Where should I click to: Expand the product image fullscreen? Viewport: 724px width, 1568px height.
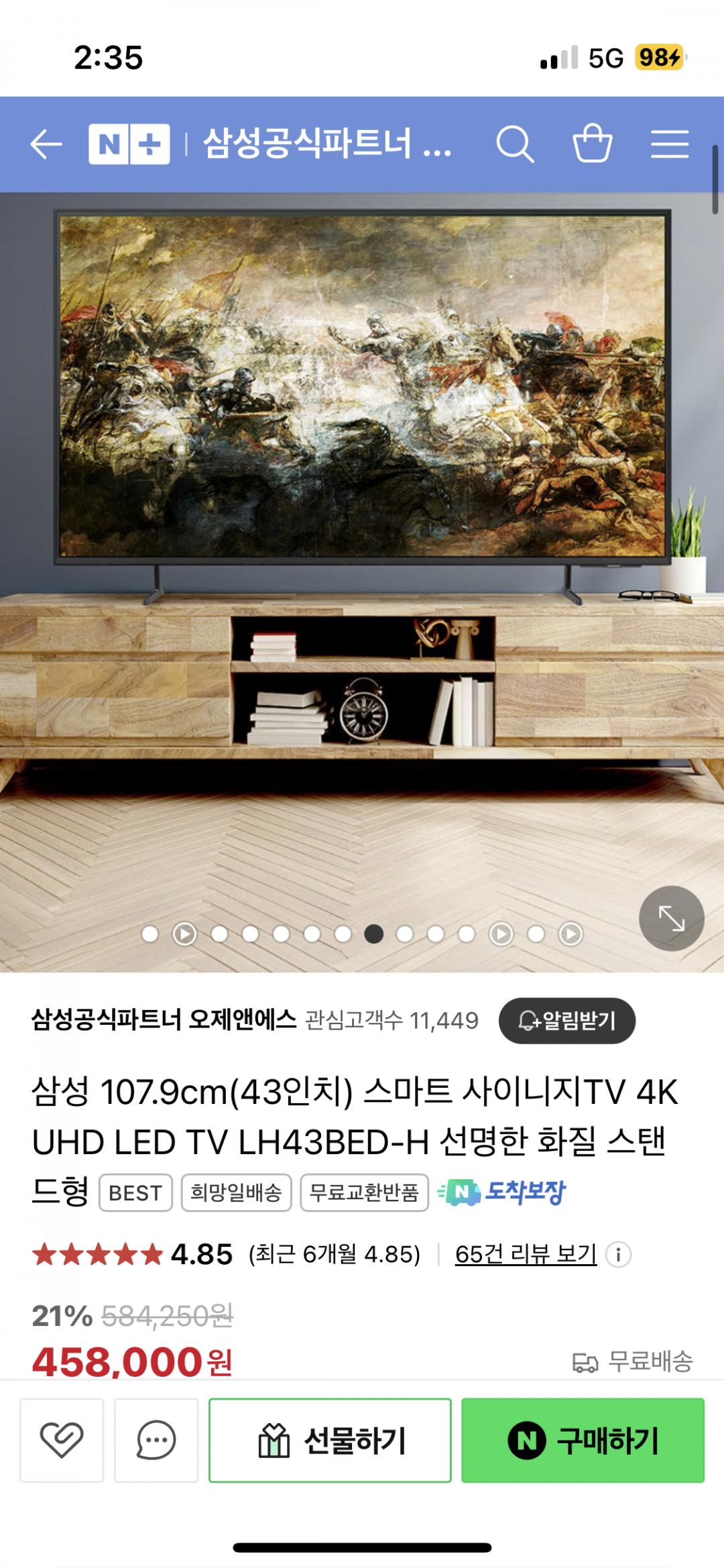(671, 918)
